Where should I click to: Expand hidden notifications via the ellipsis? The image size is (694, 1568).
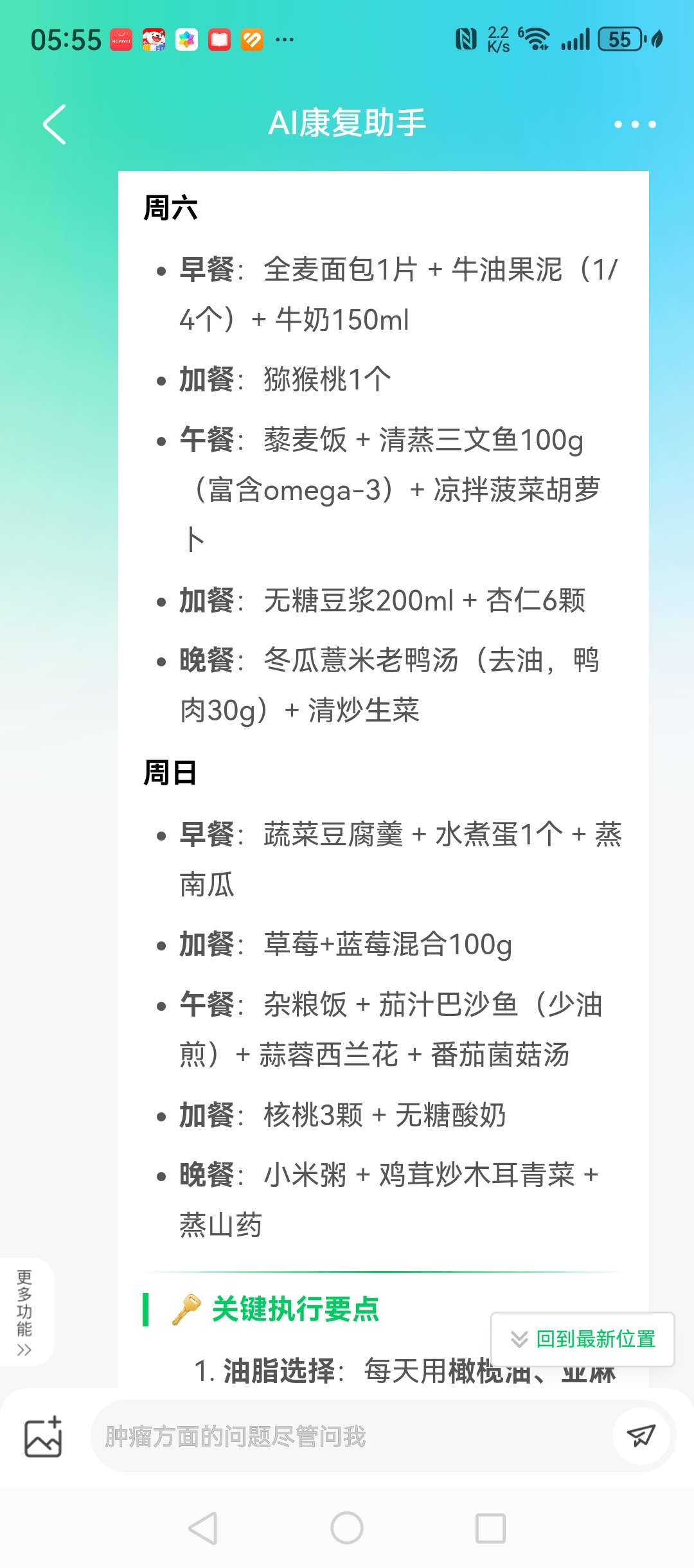[x=283, y=40]
